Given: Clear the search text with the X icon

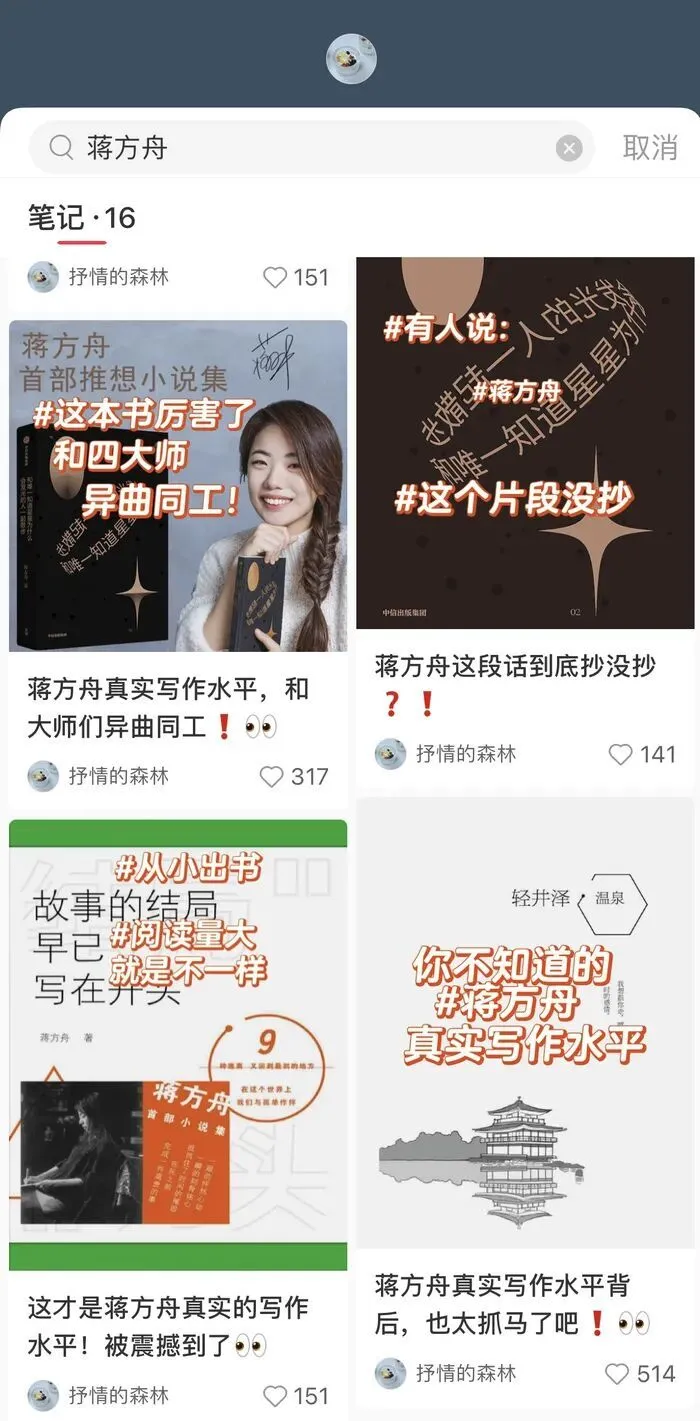Looking at the screenshot, I should click(x=569, y=149).
